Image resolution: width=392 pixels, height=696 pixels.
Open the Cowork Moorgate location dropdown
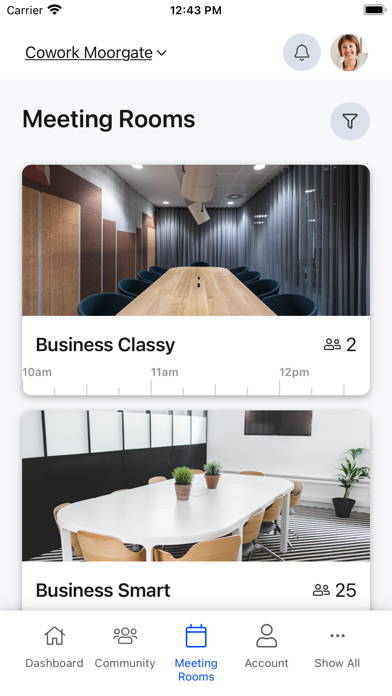click(96, 53)
